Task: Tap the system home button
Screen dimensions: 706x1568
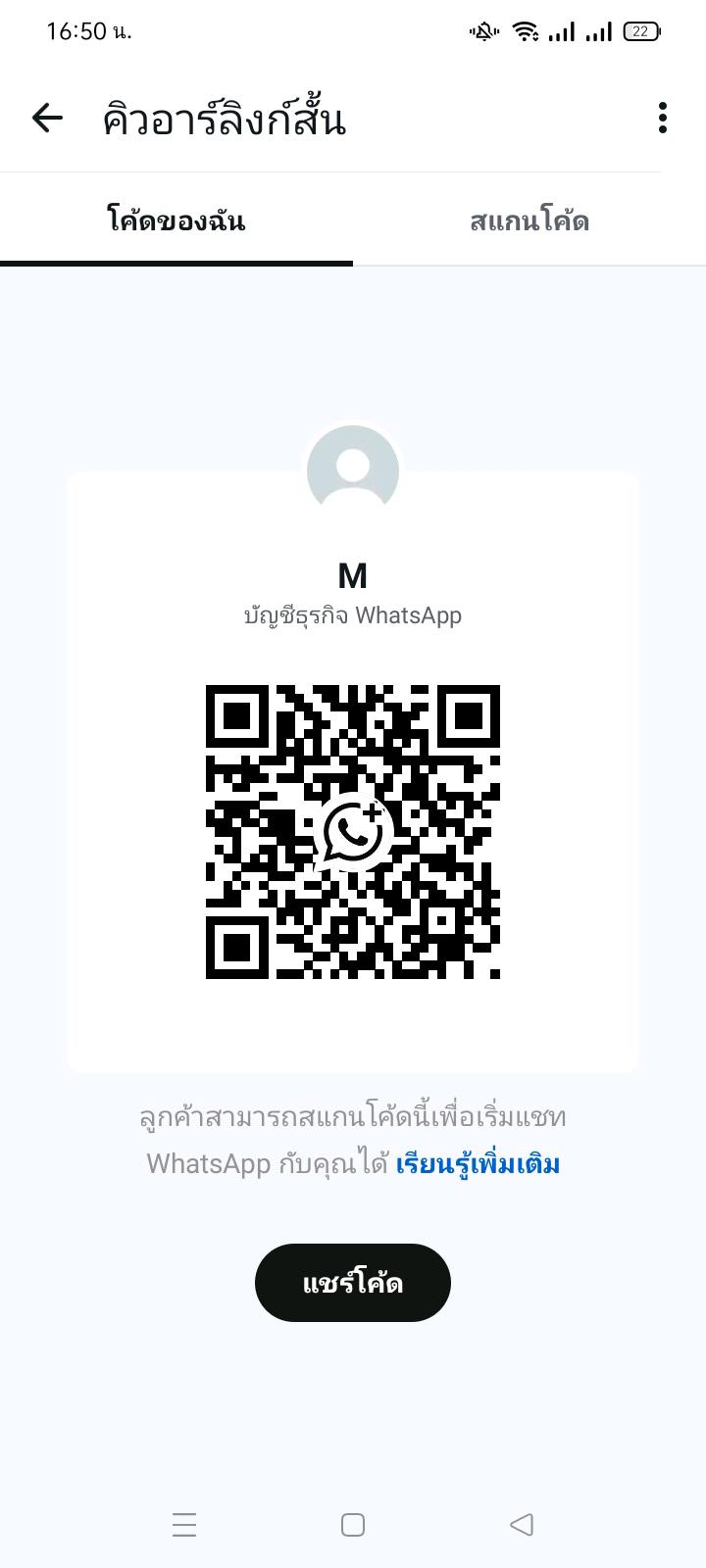Action: 353,1524
